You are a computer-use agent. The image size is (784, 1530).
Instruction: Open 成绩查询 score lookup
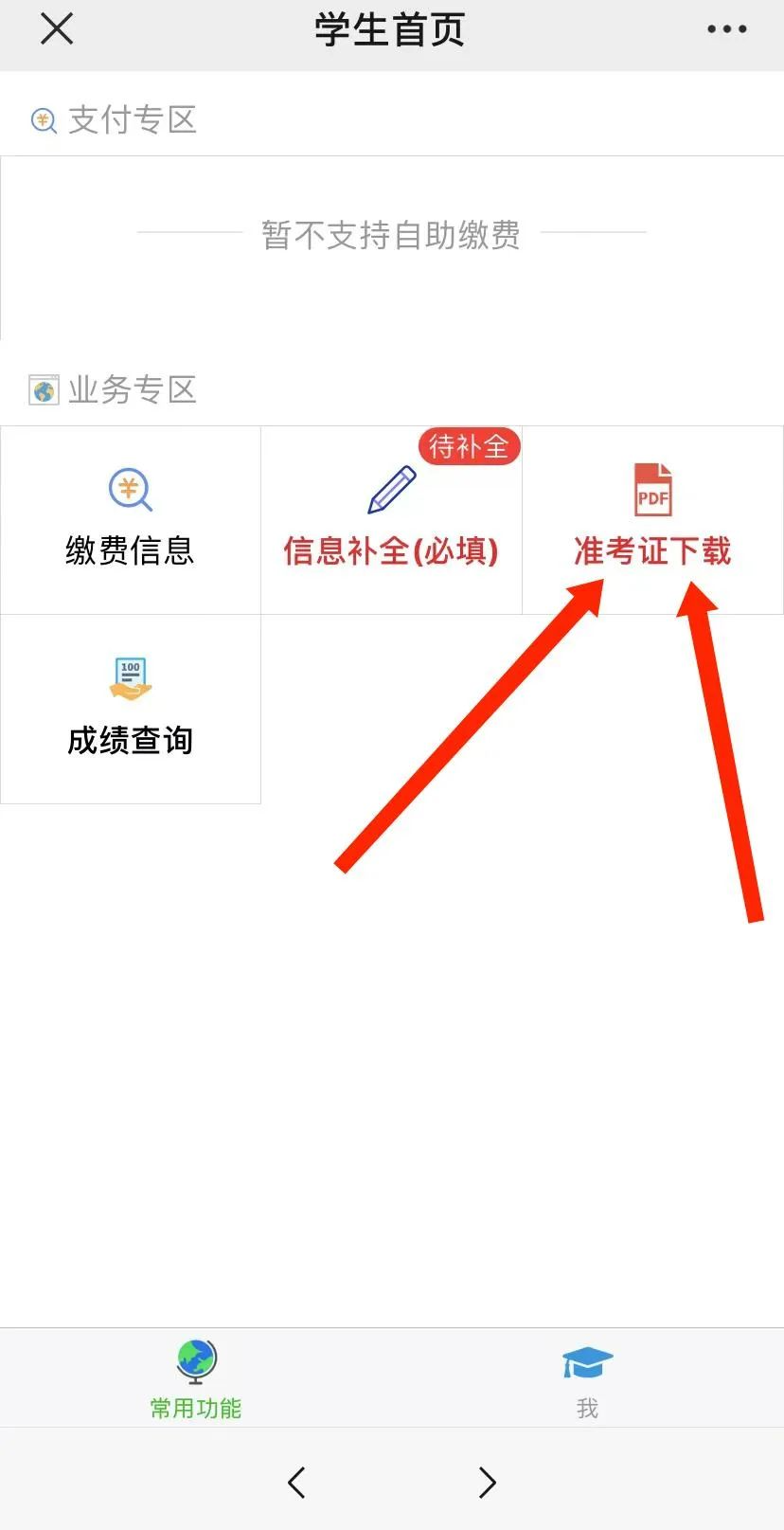pos(130,709)
